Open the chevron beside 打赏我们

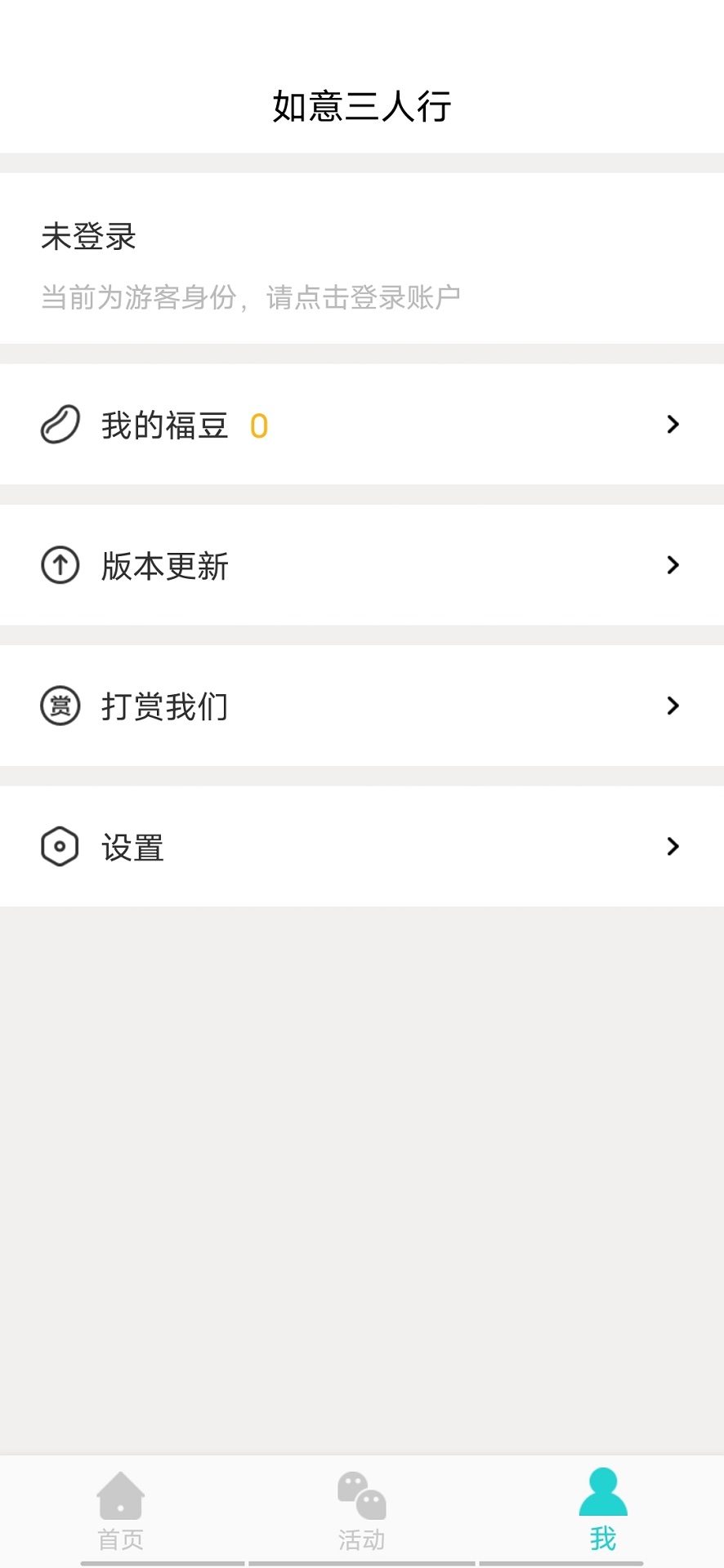pos(673,706)
